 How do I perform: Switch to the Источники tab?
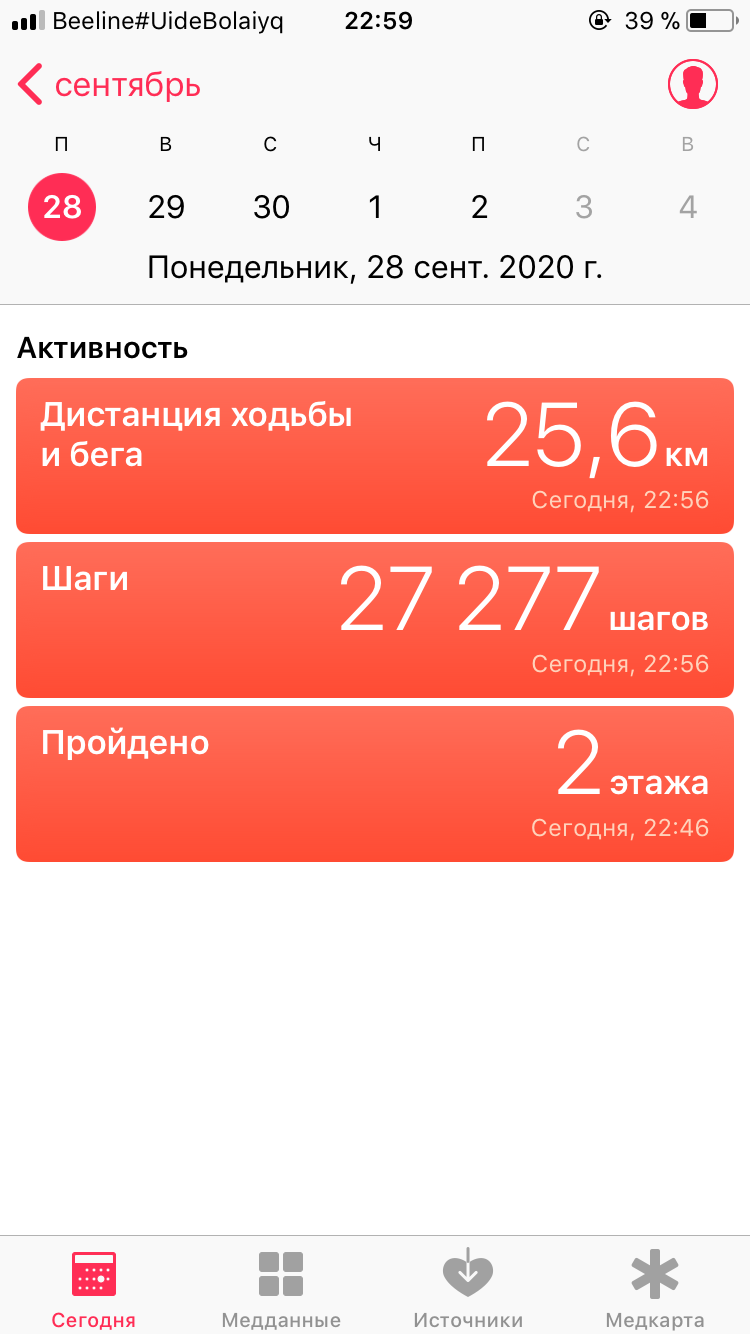[468, 1288]
